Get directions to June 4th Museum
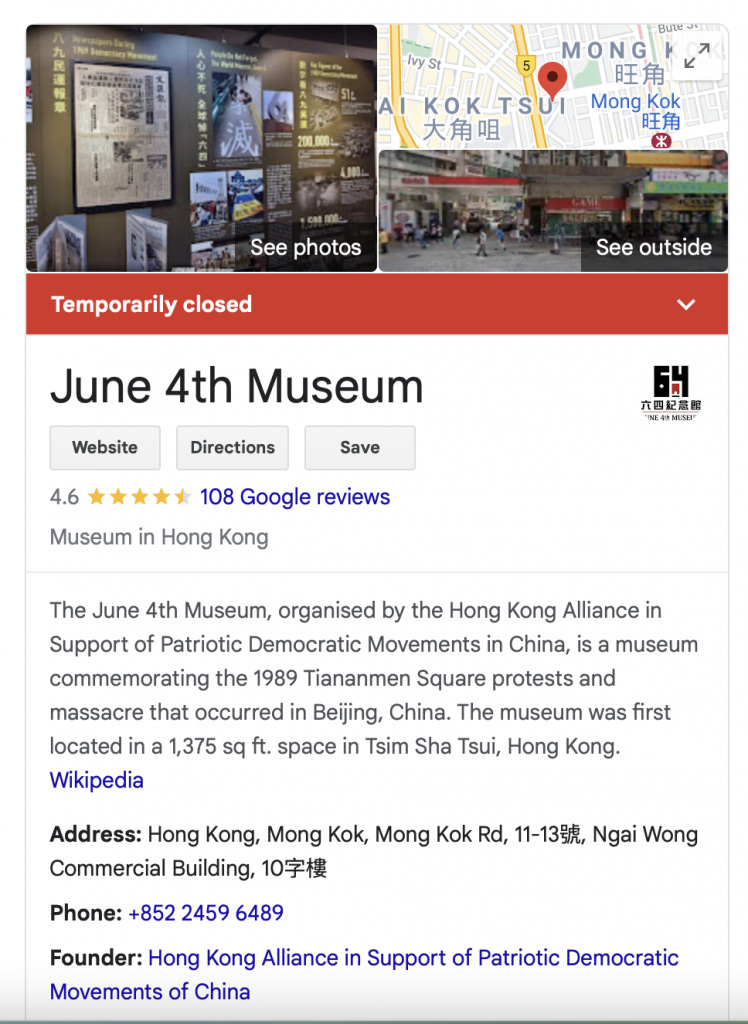This screenshot has height=1024, width=748. [232, 447]
